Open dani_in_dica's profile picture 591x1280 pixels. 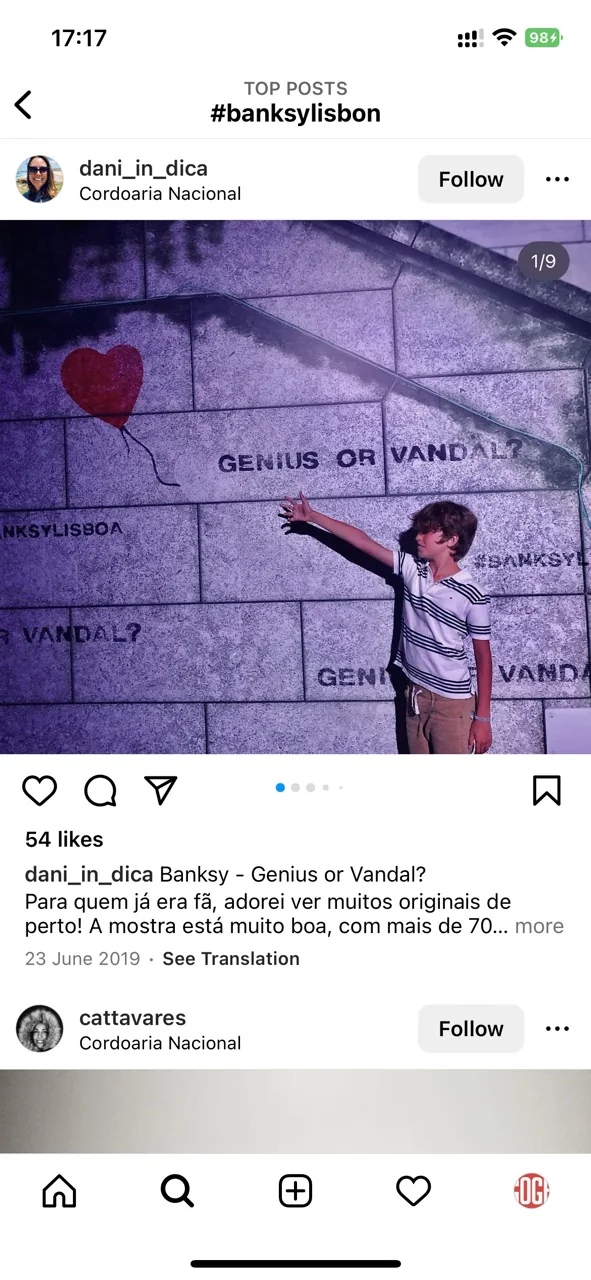pyautogui.click(x=39, y=179)
